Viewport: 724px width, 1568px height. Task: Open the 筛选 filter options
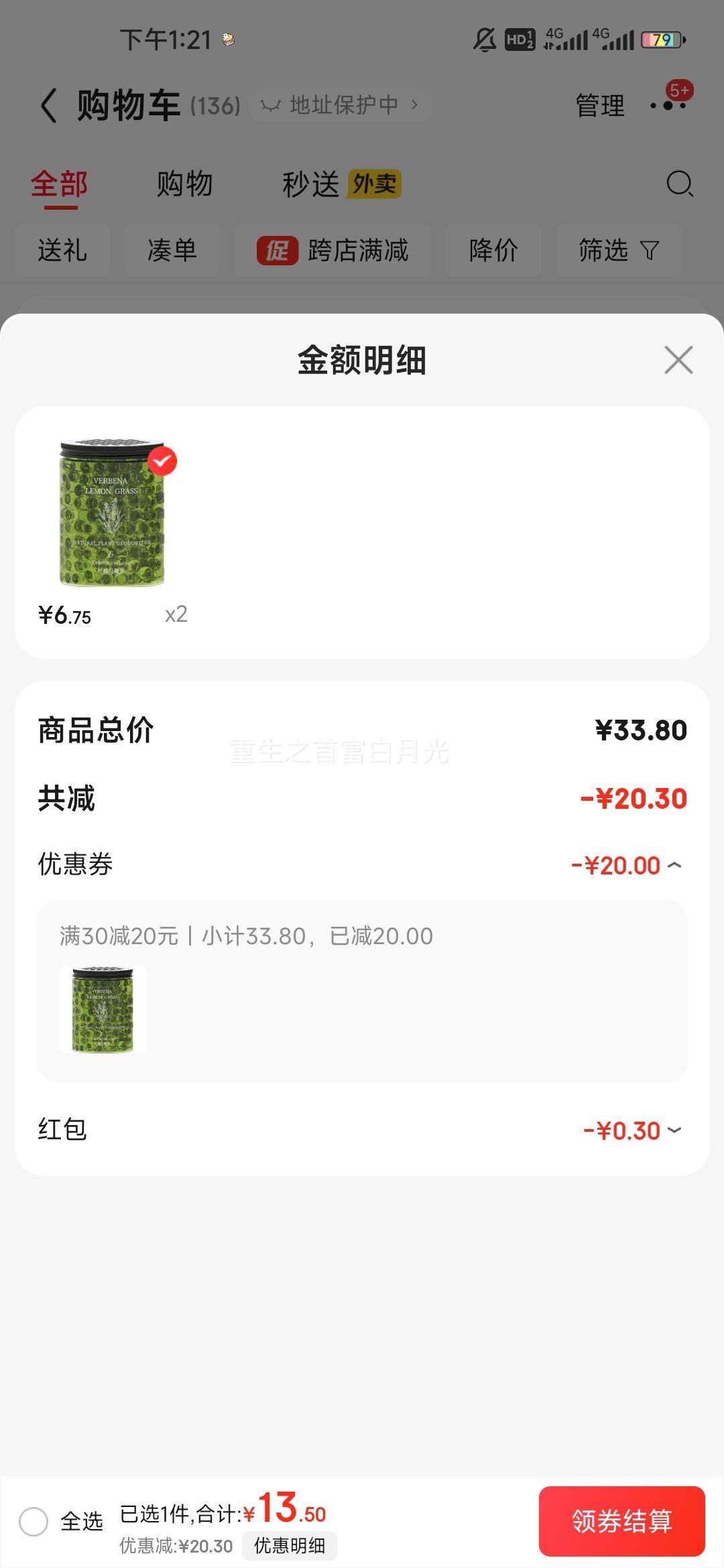[x=619, y=251]
